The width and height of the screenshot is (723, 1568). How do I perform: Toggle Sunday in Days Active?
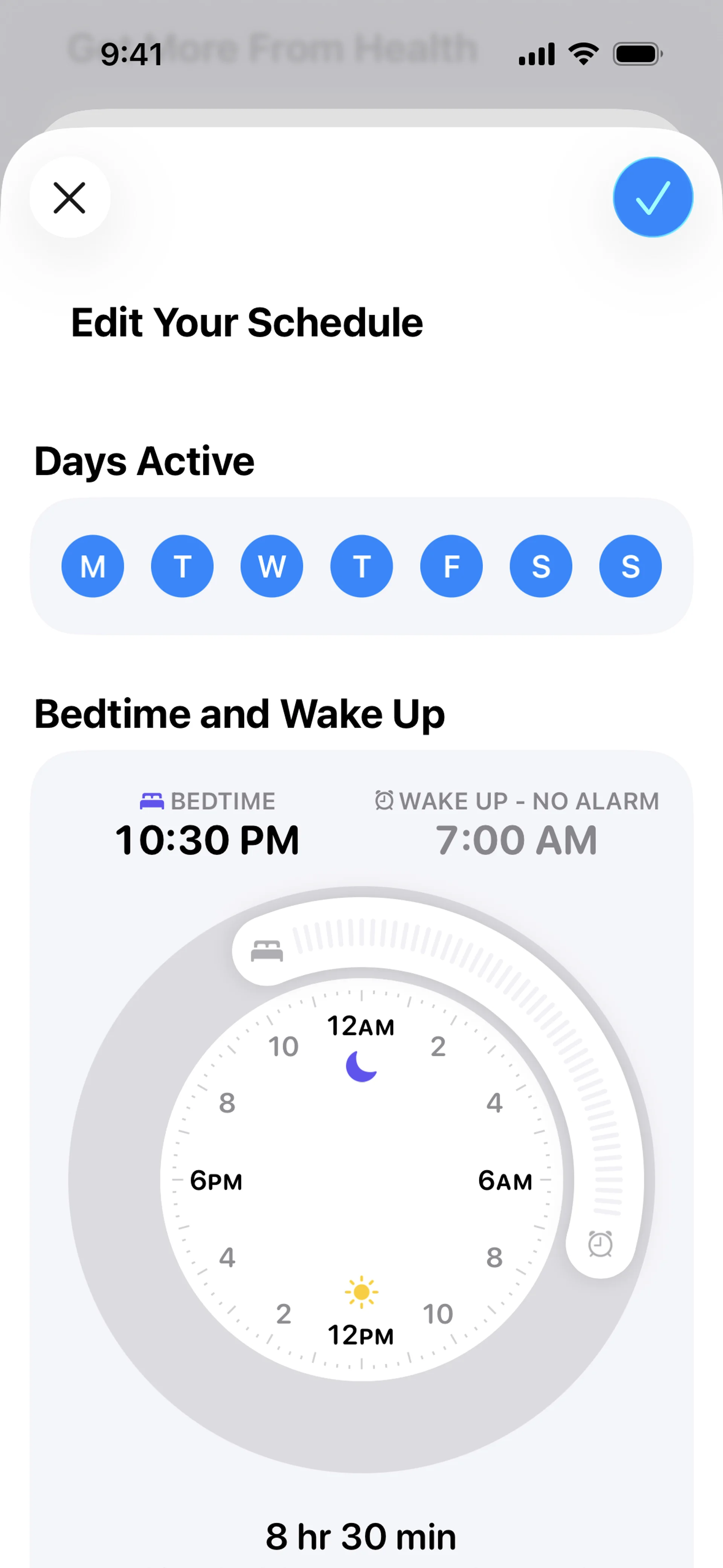[630, 566]
